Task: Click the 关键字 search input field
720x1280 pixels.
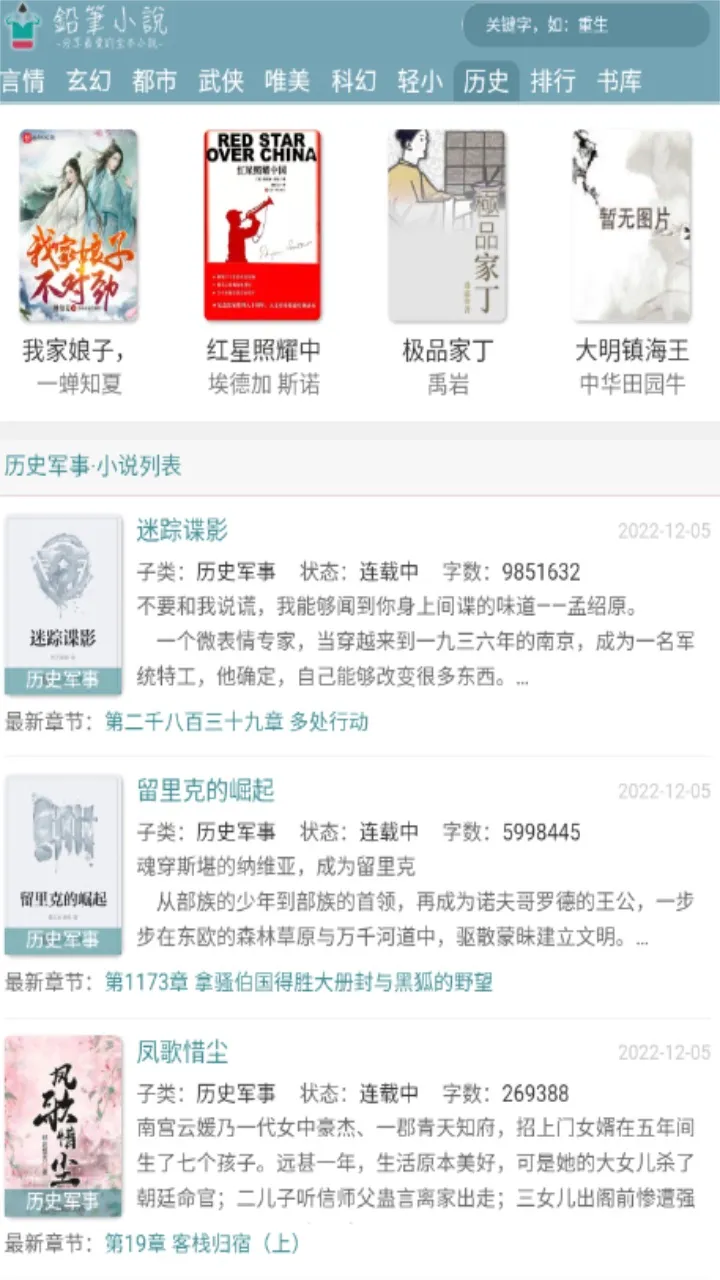Action: coord(590,27)
